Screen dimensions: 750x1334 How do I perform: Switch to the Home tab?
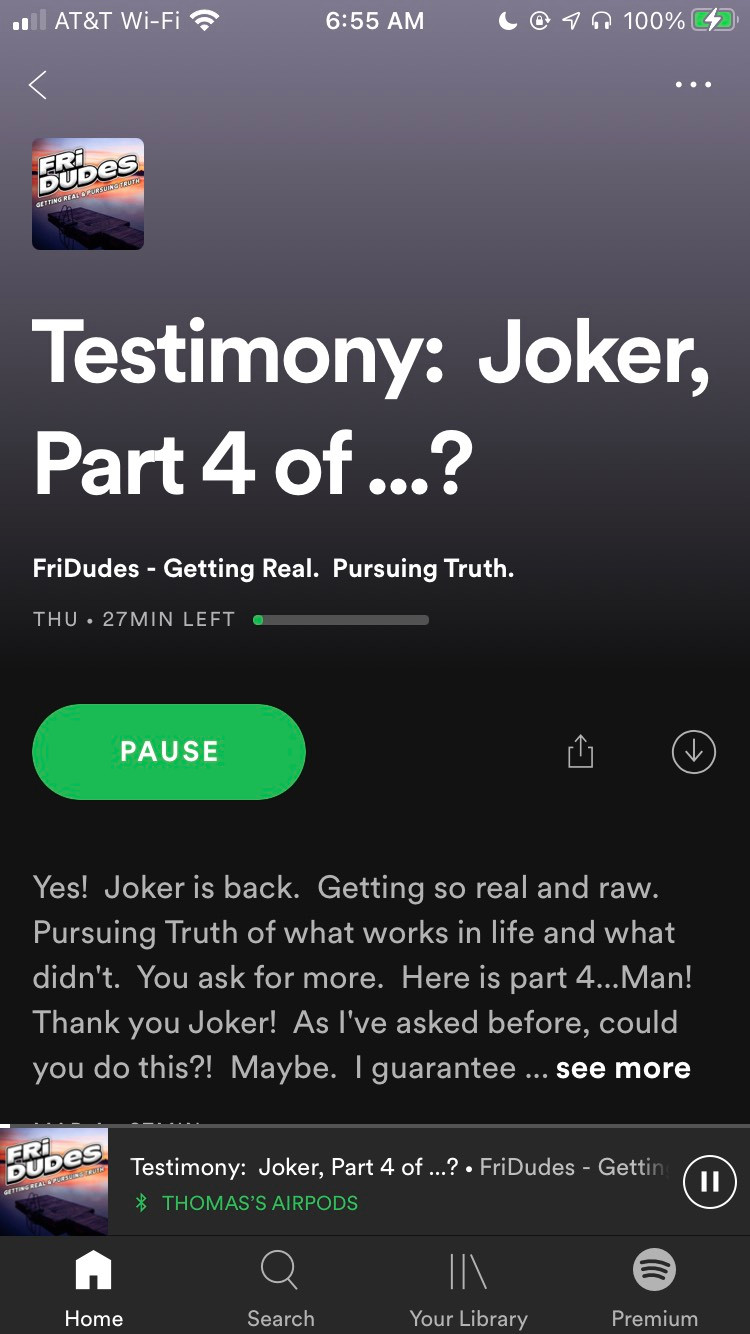(94, 1289)
